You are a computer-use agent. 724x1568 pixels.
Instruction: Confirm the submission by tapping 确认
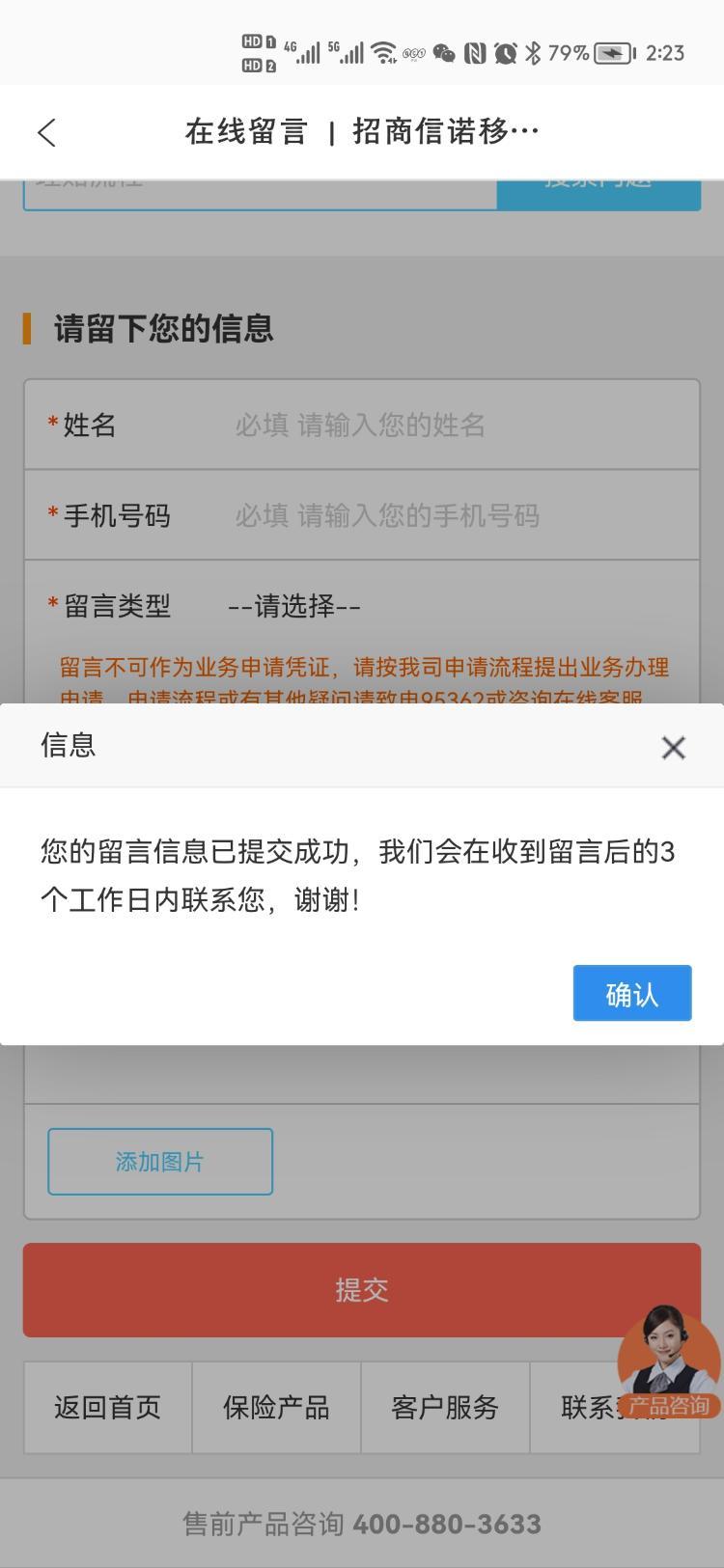pos(631,993)
